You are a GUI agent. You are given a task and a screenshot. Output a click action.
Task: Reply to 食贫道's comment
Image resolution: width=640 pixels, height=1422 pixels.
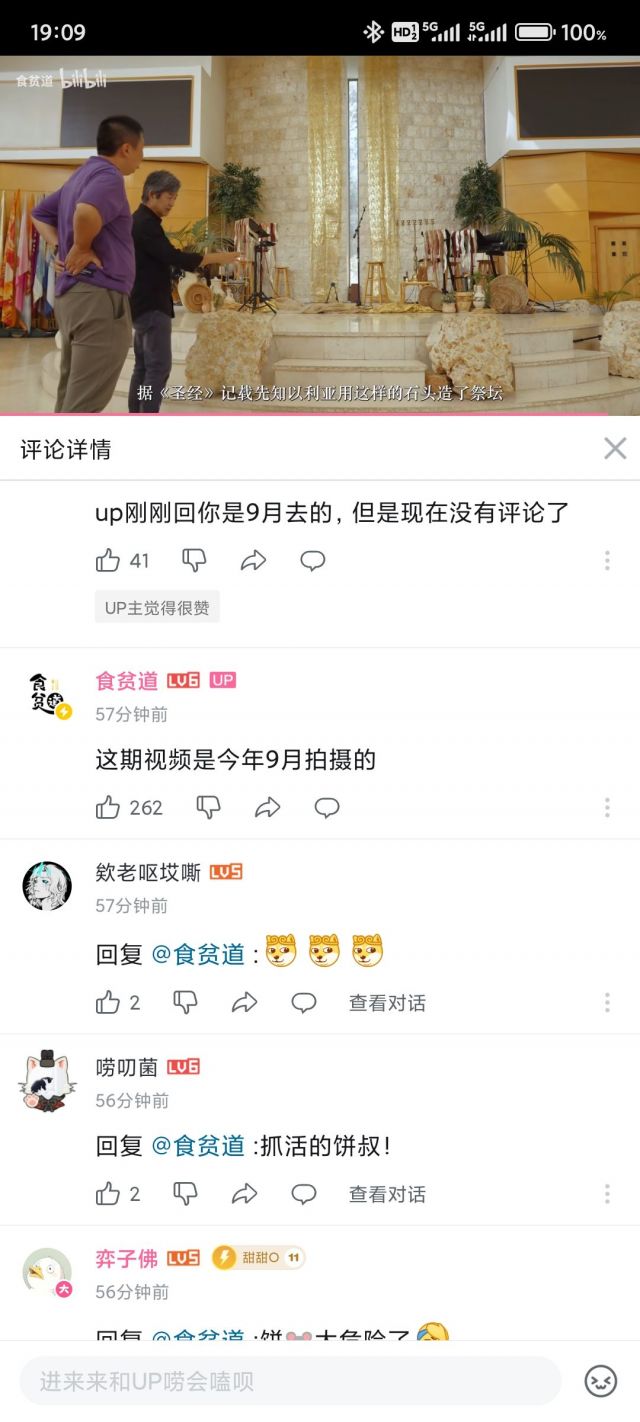coord(327,807)
